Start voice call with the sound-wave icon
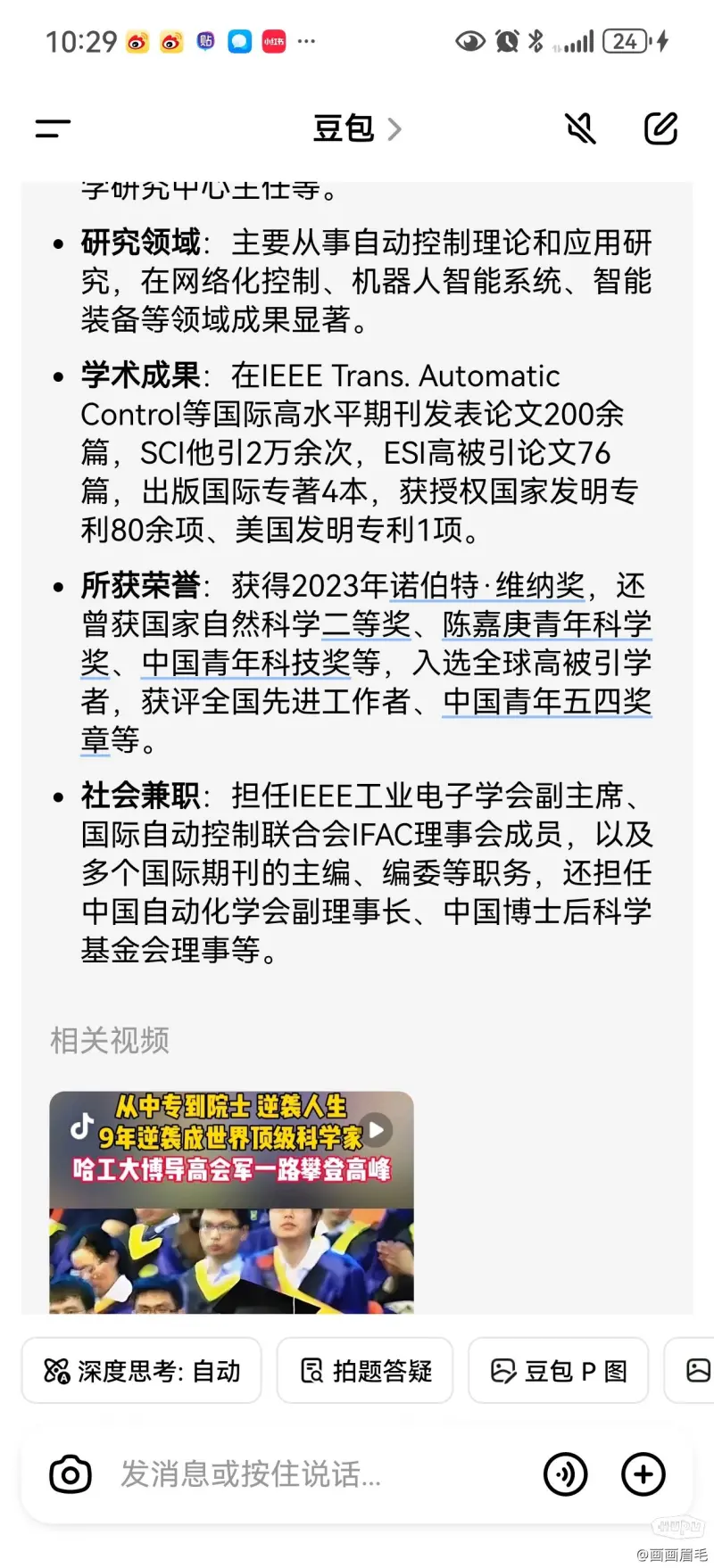Screen dimensions: 714x1568 pyautogui.click(x=566, y=1474)
